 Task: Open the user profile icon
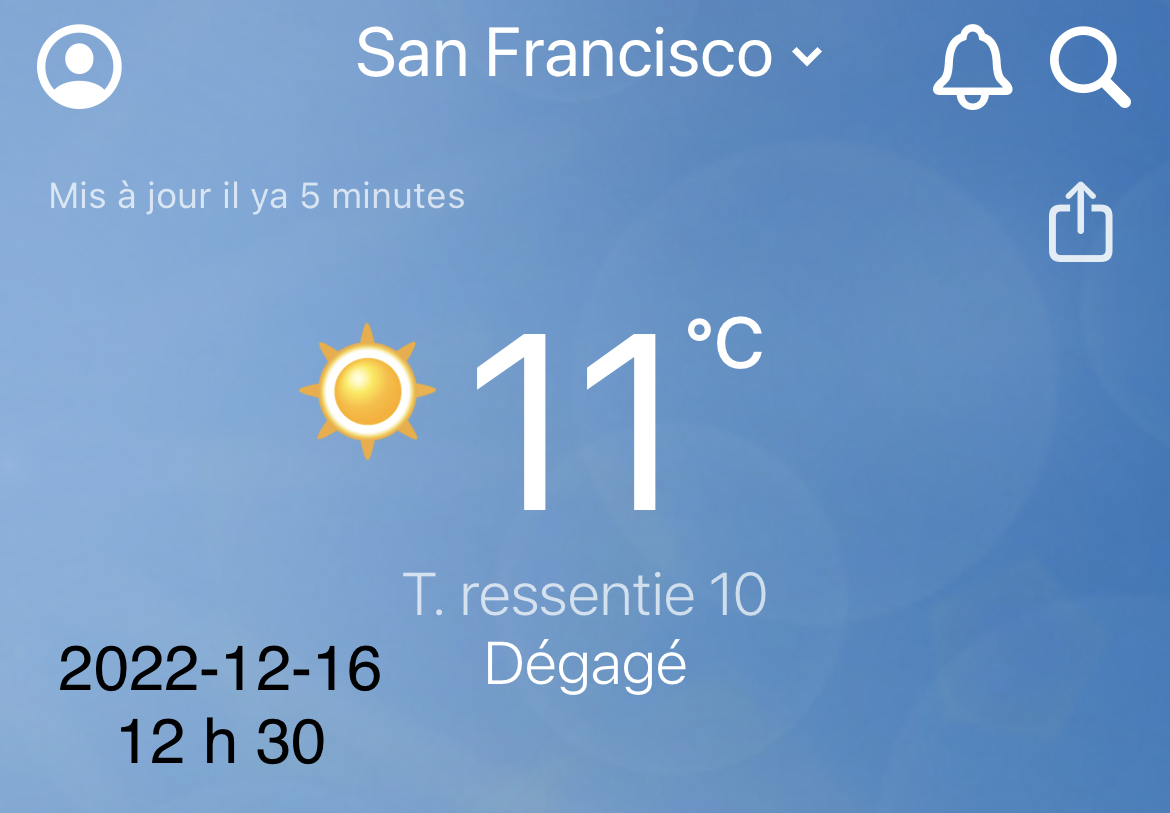click(79, 66)
